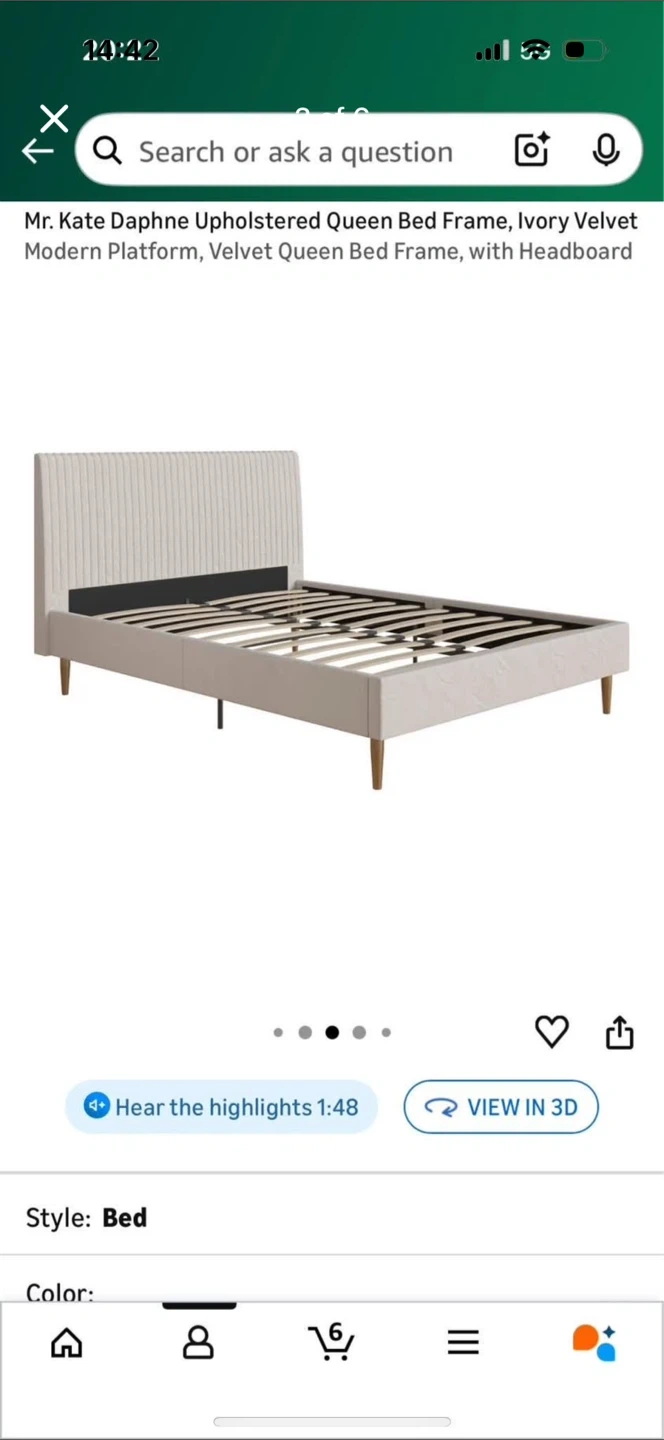Start voice search with the microphone
Image resolution: width=664 pixels, height=1440 pixels.
(605, 151)
